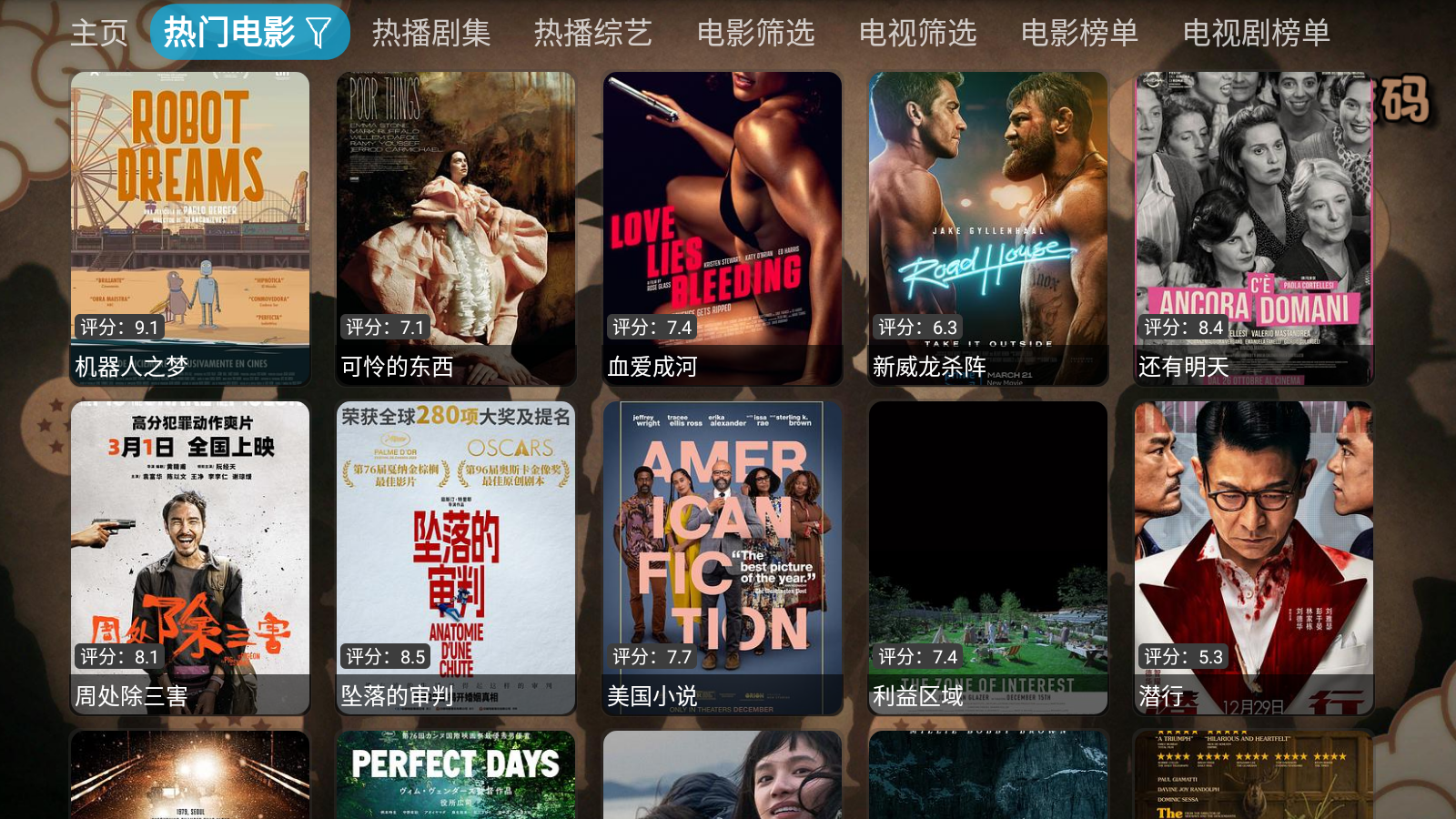Select 坠落的审判 movie card
This screenshot has width=1456, height=819.
point(456,557)
